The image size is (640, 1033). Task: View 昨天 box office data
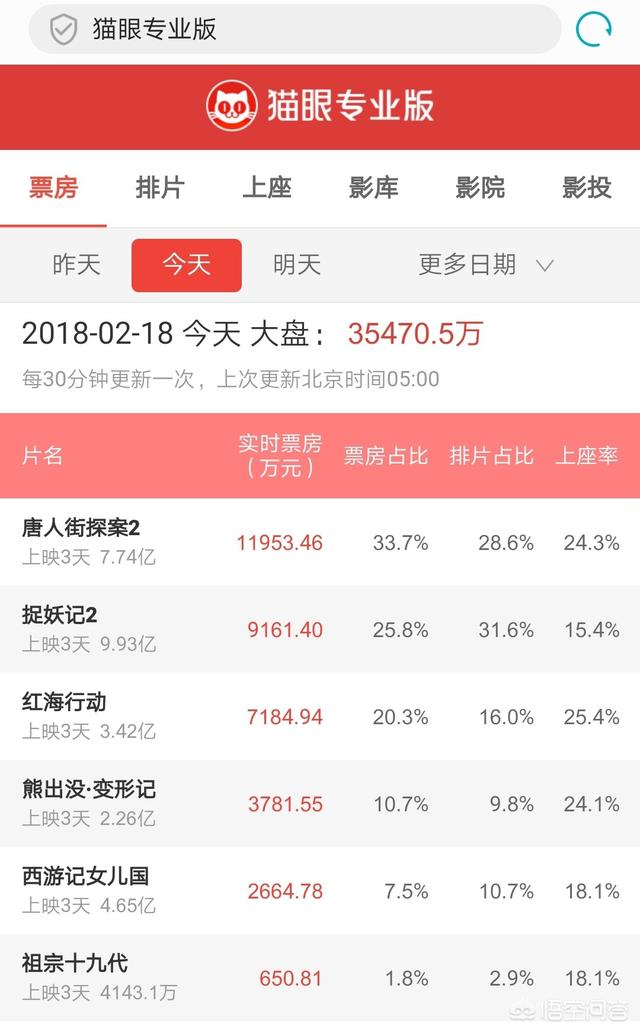[x=76, y=265]
